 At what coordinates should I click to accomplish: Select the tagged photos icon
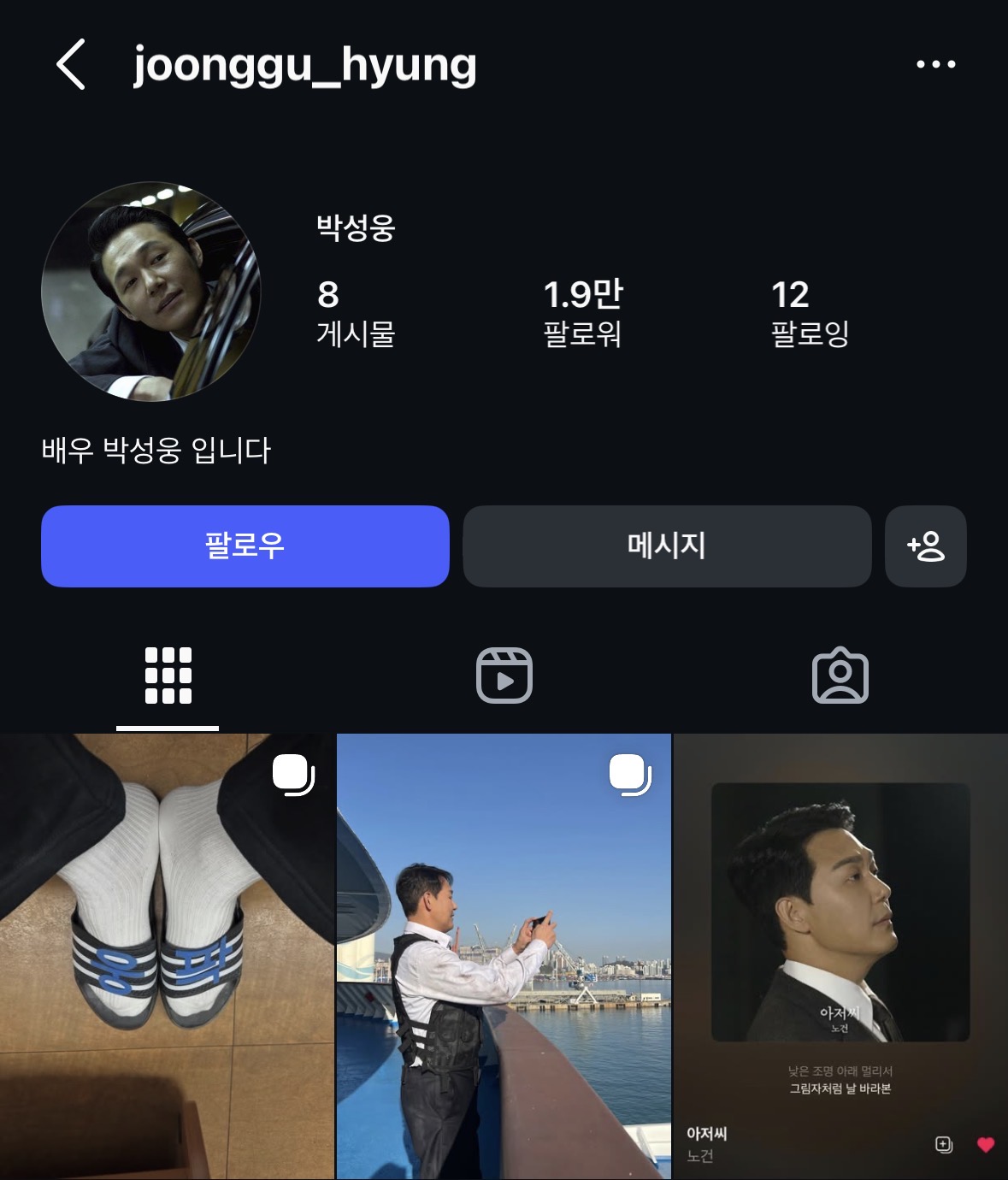point(840,676)
